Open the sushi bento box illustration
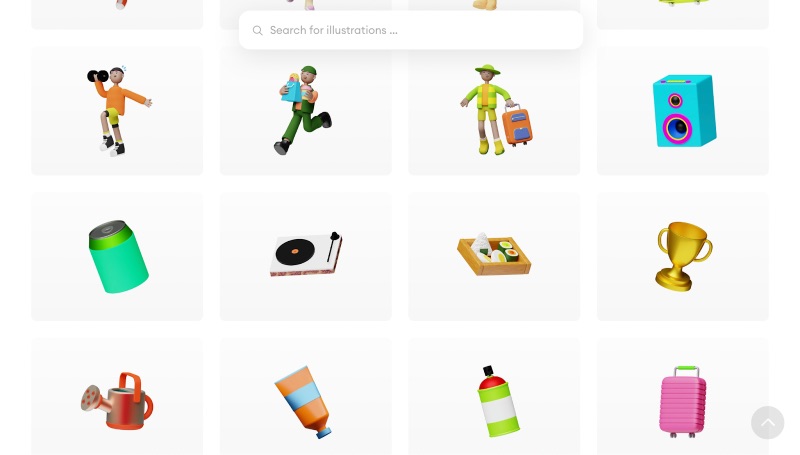 pyautogui.click(x=494, y=256)
